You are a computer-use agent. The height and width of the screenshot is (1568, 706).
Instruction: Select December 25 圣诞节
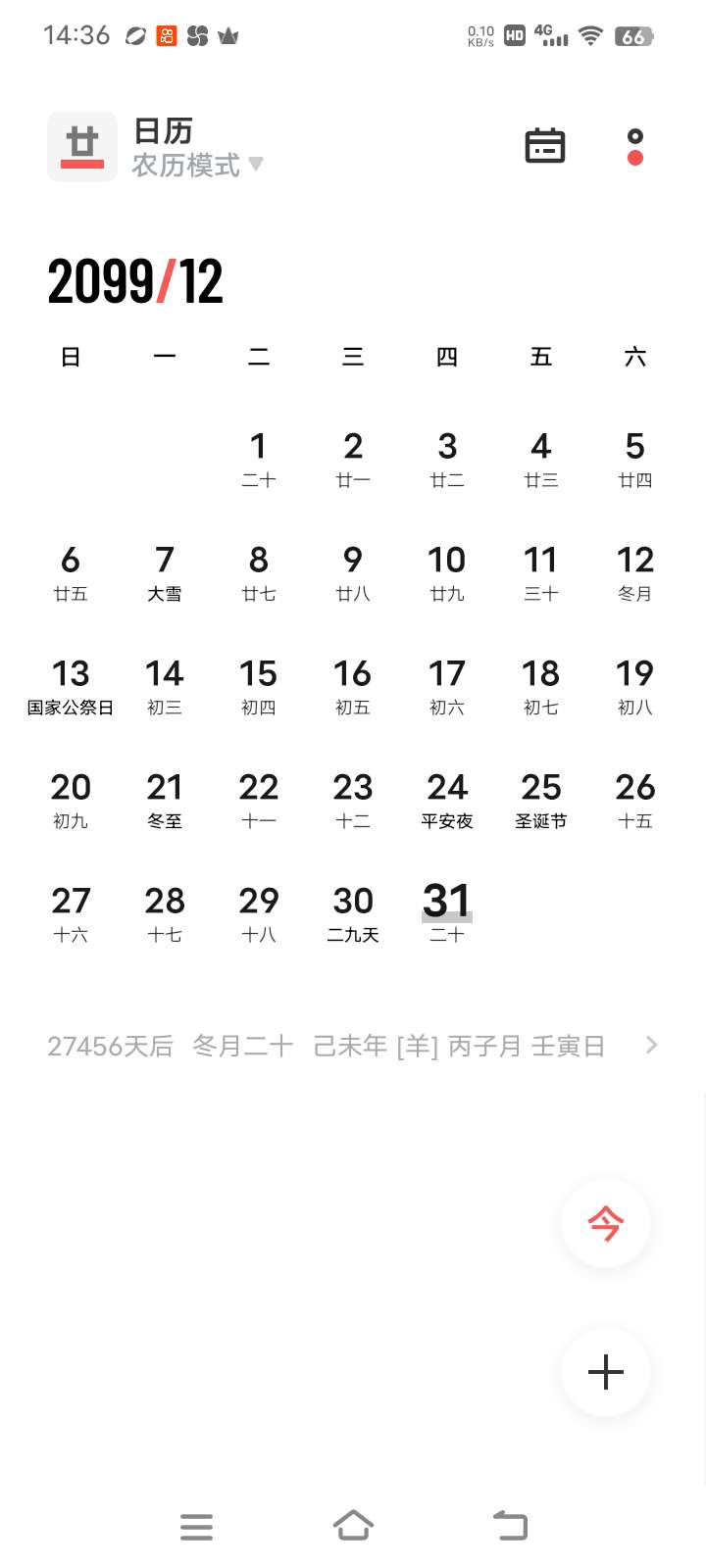(x=541, y=800)
